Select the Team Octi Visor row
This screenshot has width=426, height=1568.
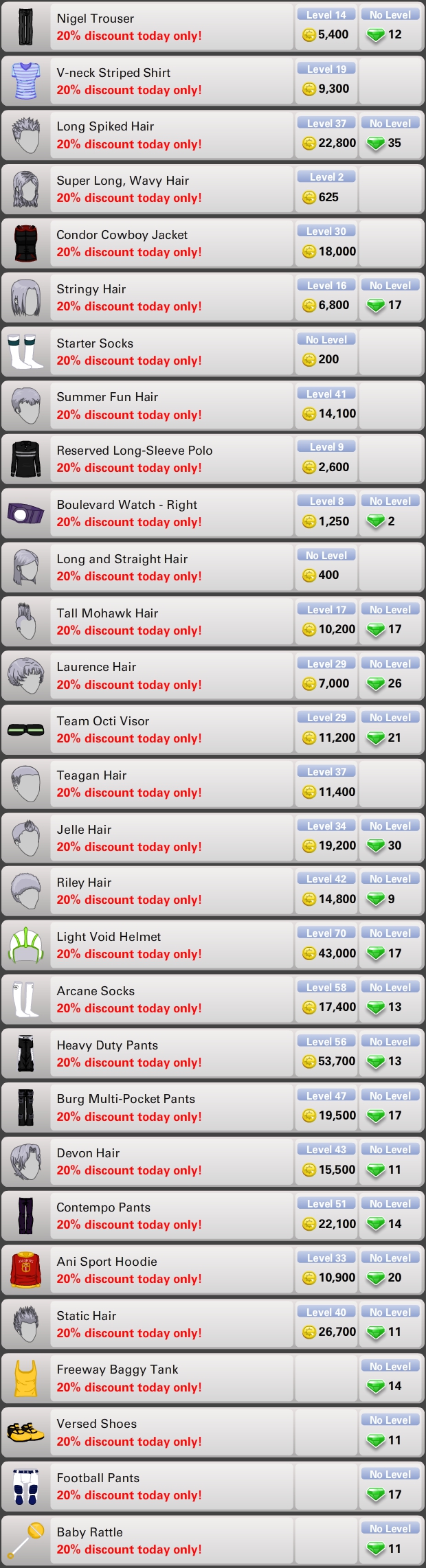[x=171, y=729]
